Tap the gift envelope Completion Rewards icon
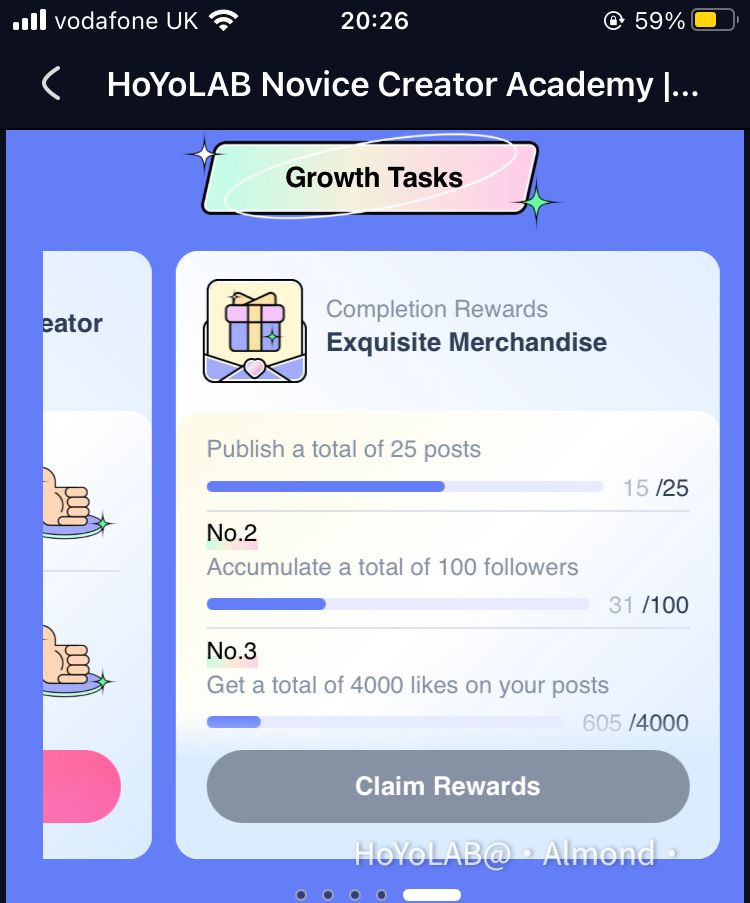This screenshot has height=903, width=750. (x=254, y=330)
